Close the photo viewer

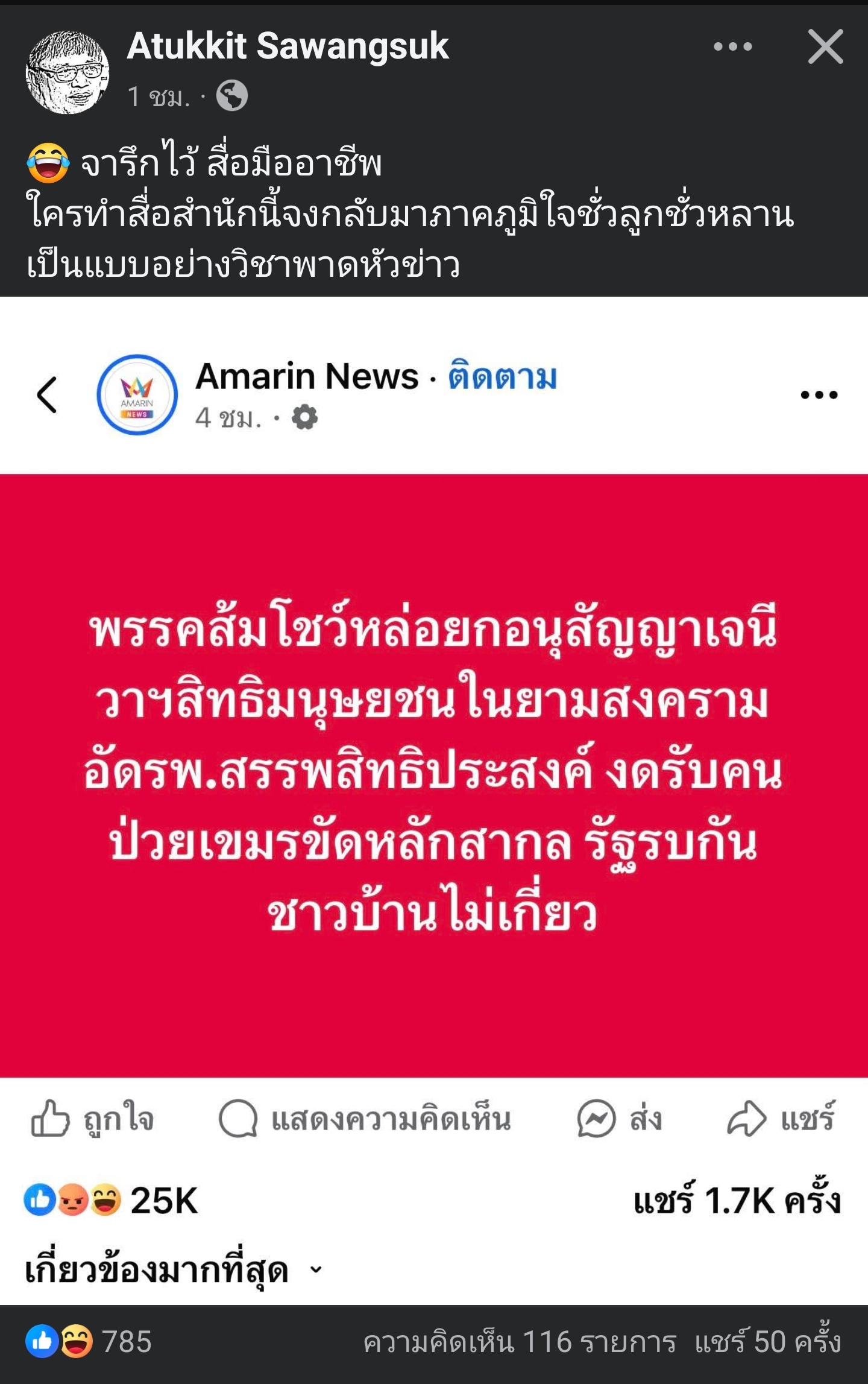(x=825, y=47)
